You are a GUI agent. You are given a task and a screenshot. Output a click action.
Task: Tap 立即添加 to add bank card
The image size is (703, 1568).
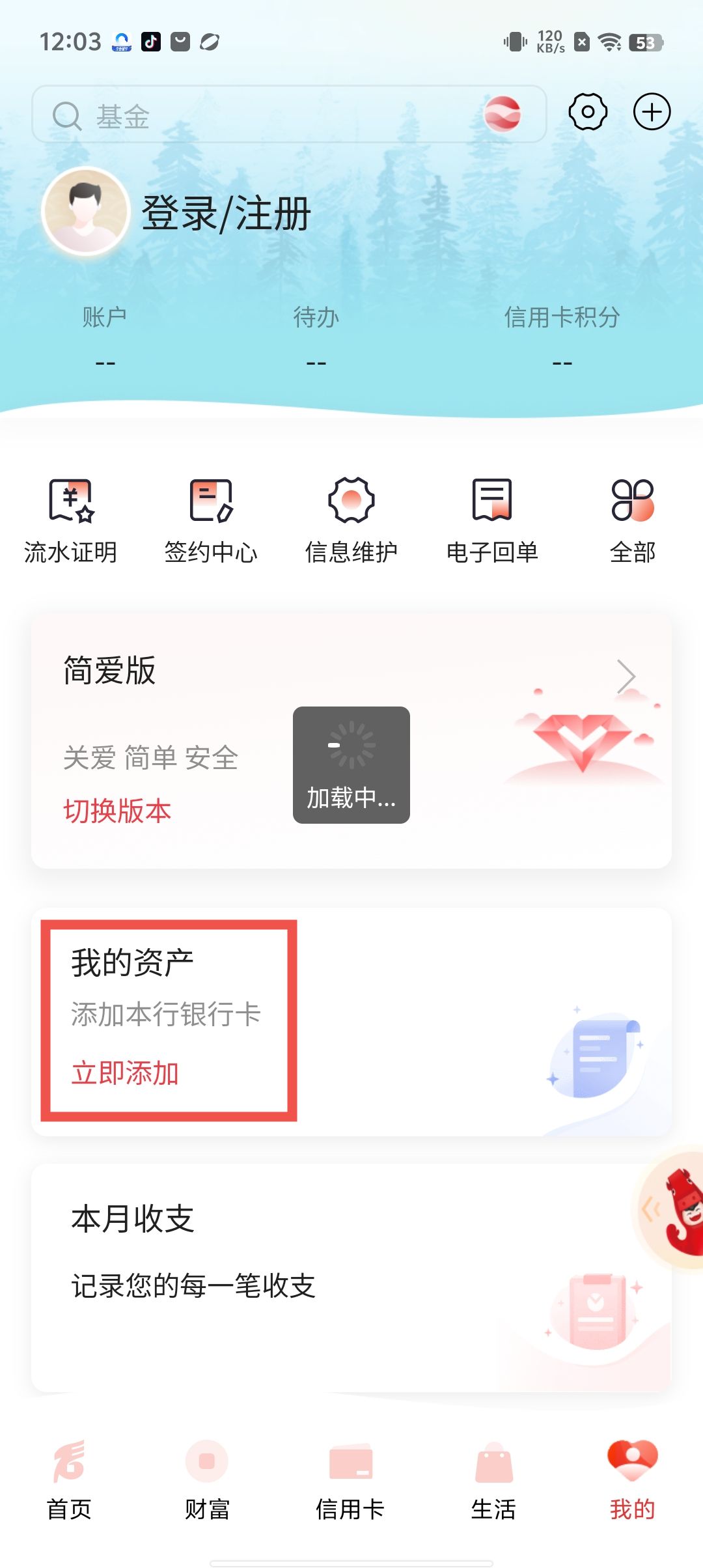tap(125, 1072)
